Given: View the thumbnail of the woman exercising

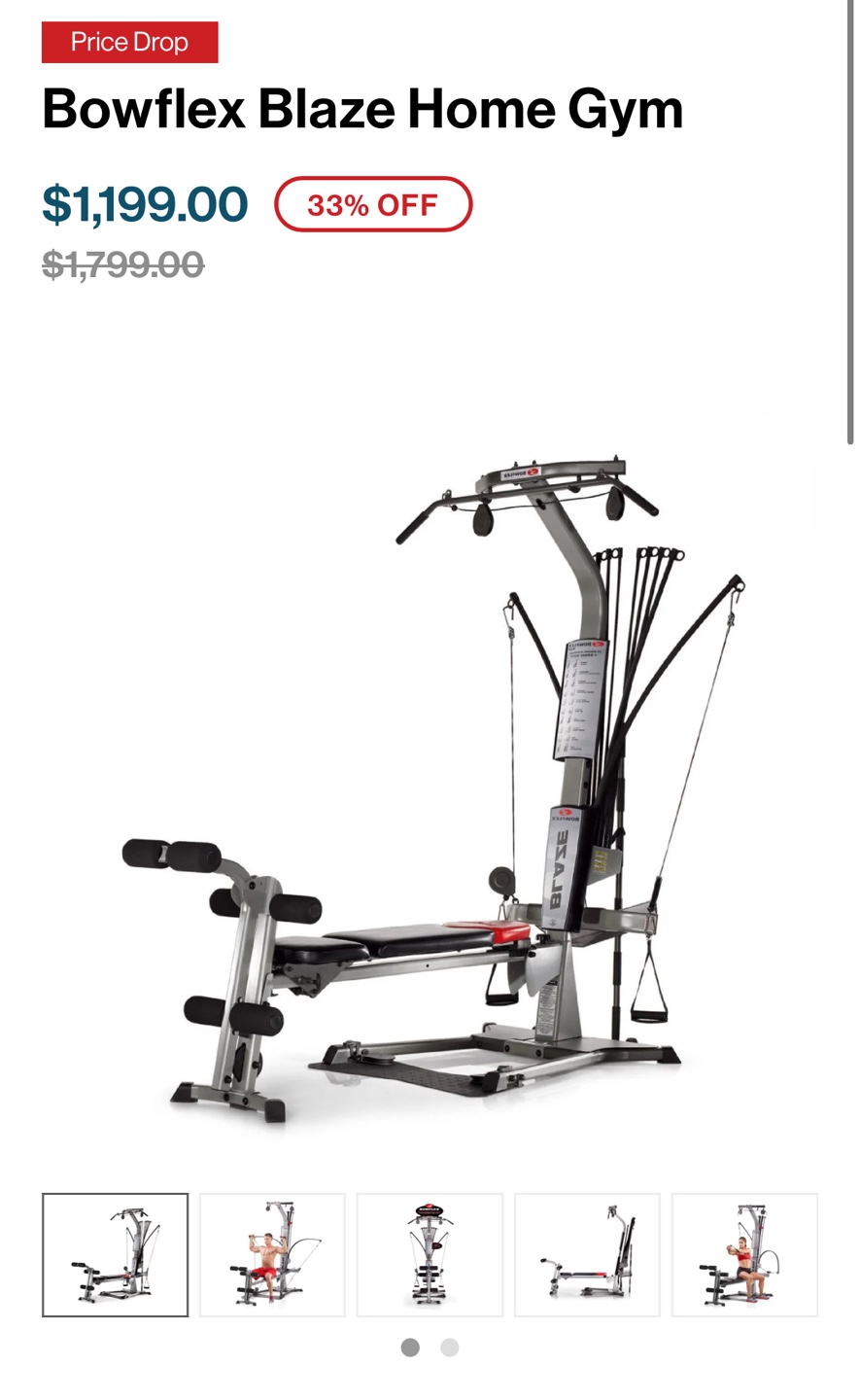Looking at the screenshot, I should tap(744, 1254).
